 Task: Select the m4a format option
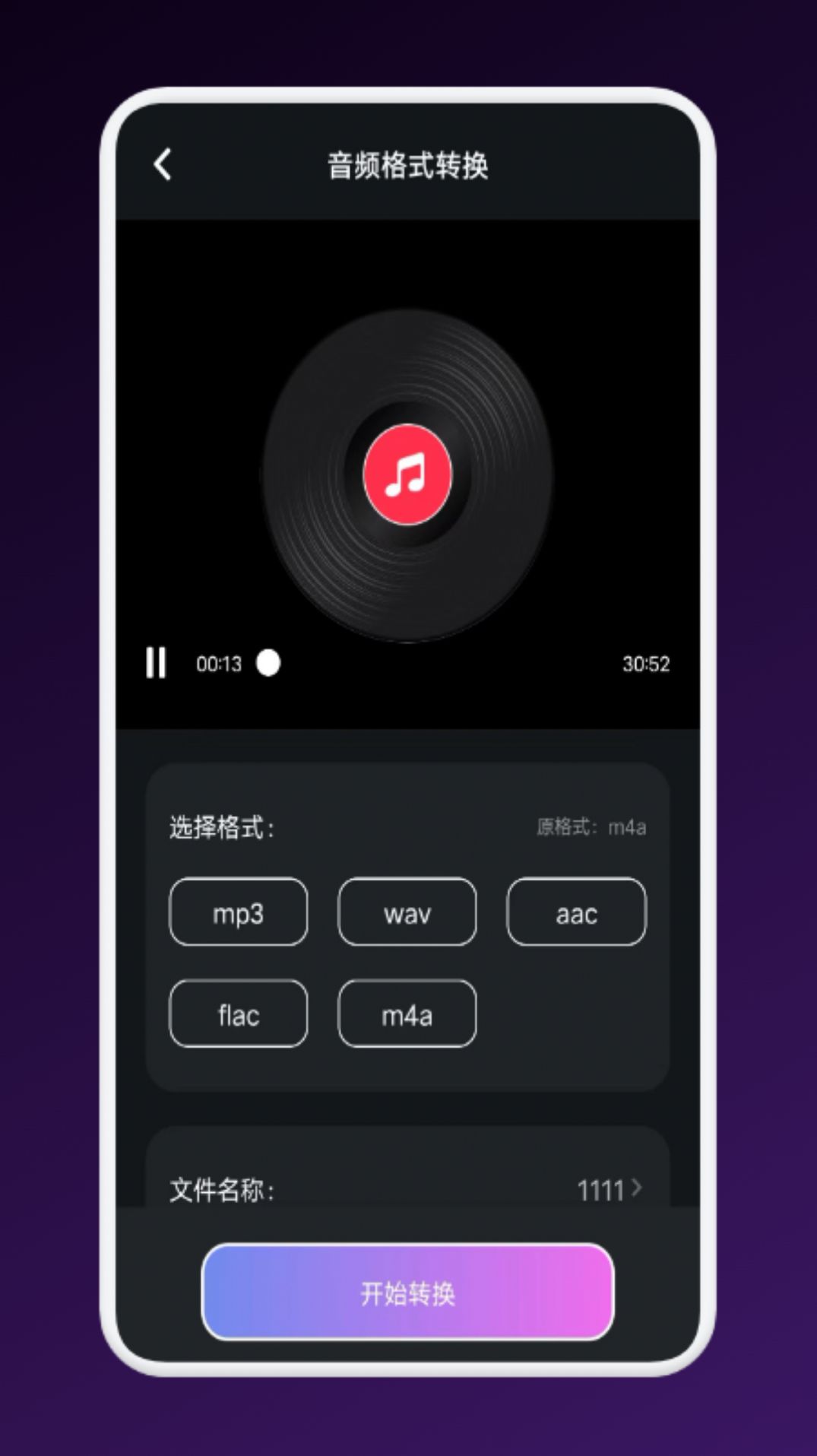[x=407, y=1013]
